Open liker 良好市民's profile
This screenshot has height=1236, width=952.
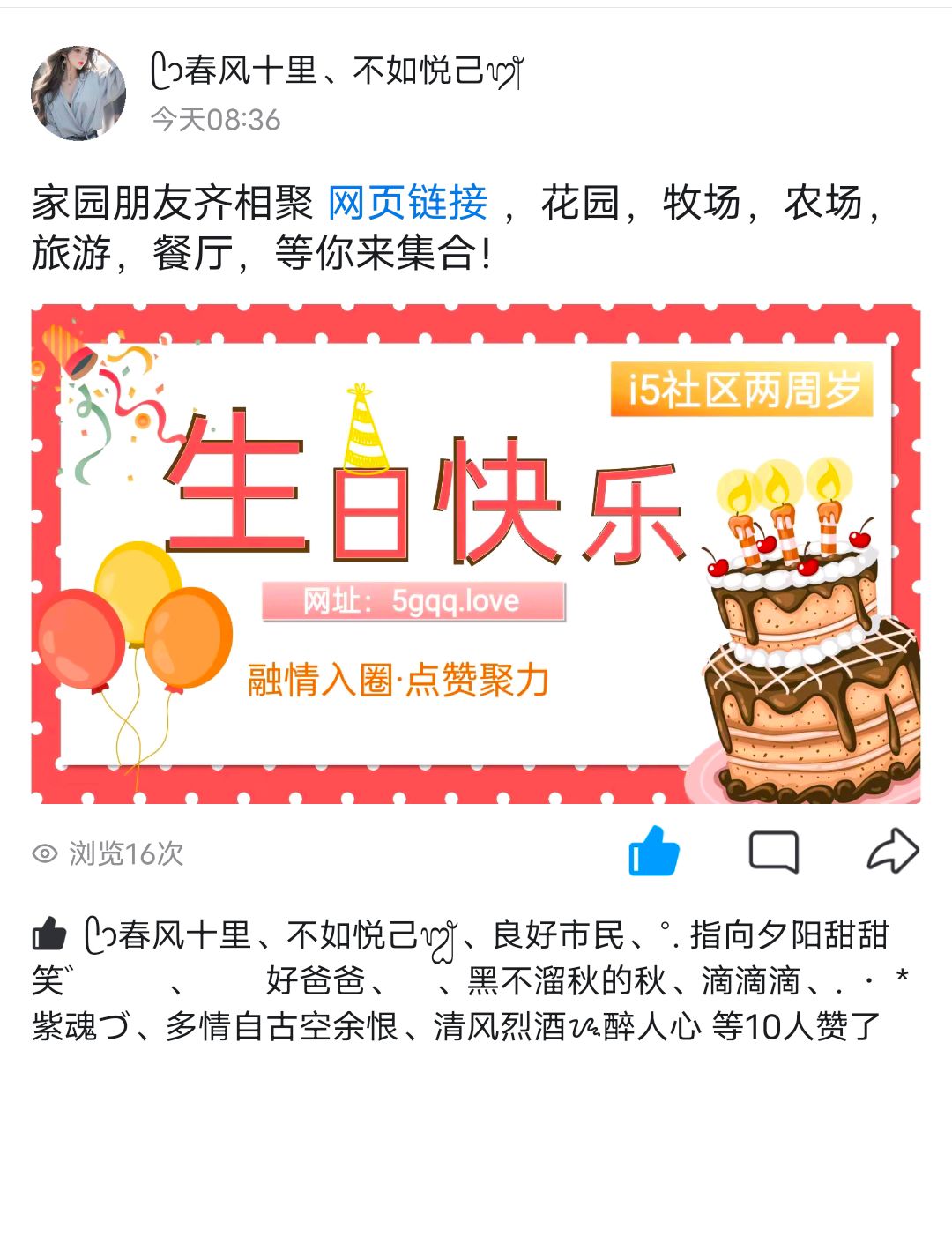(x=559, y=935)
